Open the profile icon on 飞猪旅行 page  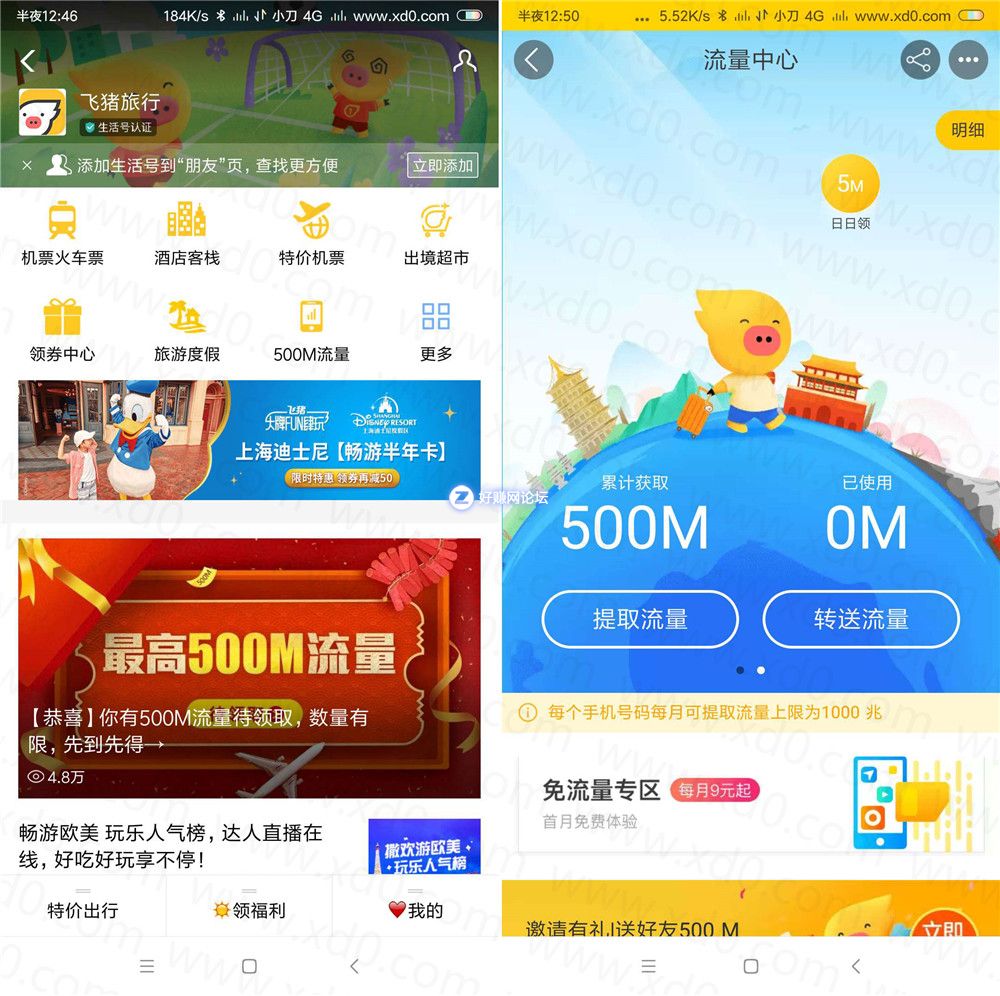coord(464,60)
